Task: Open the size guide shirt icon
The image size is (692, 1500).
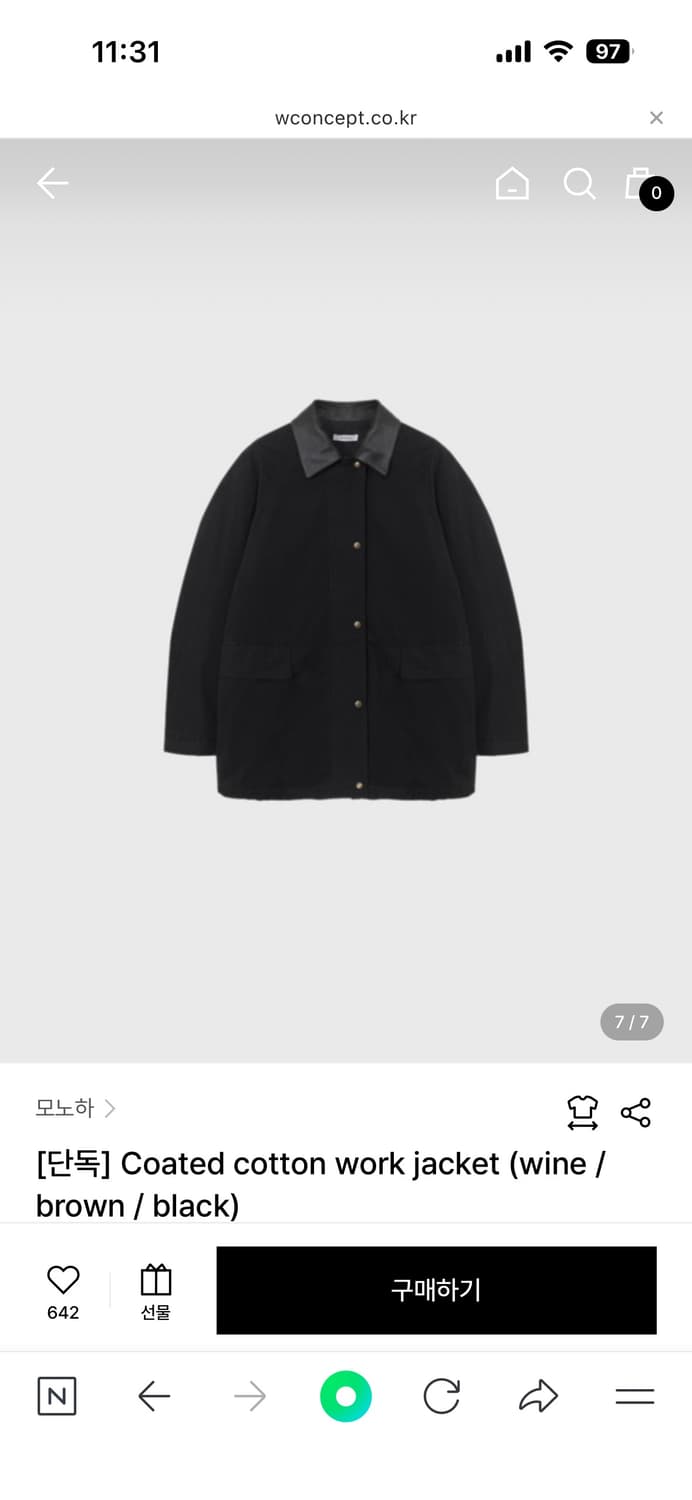Action: (582, 1112)
